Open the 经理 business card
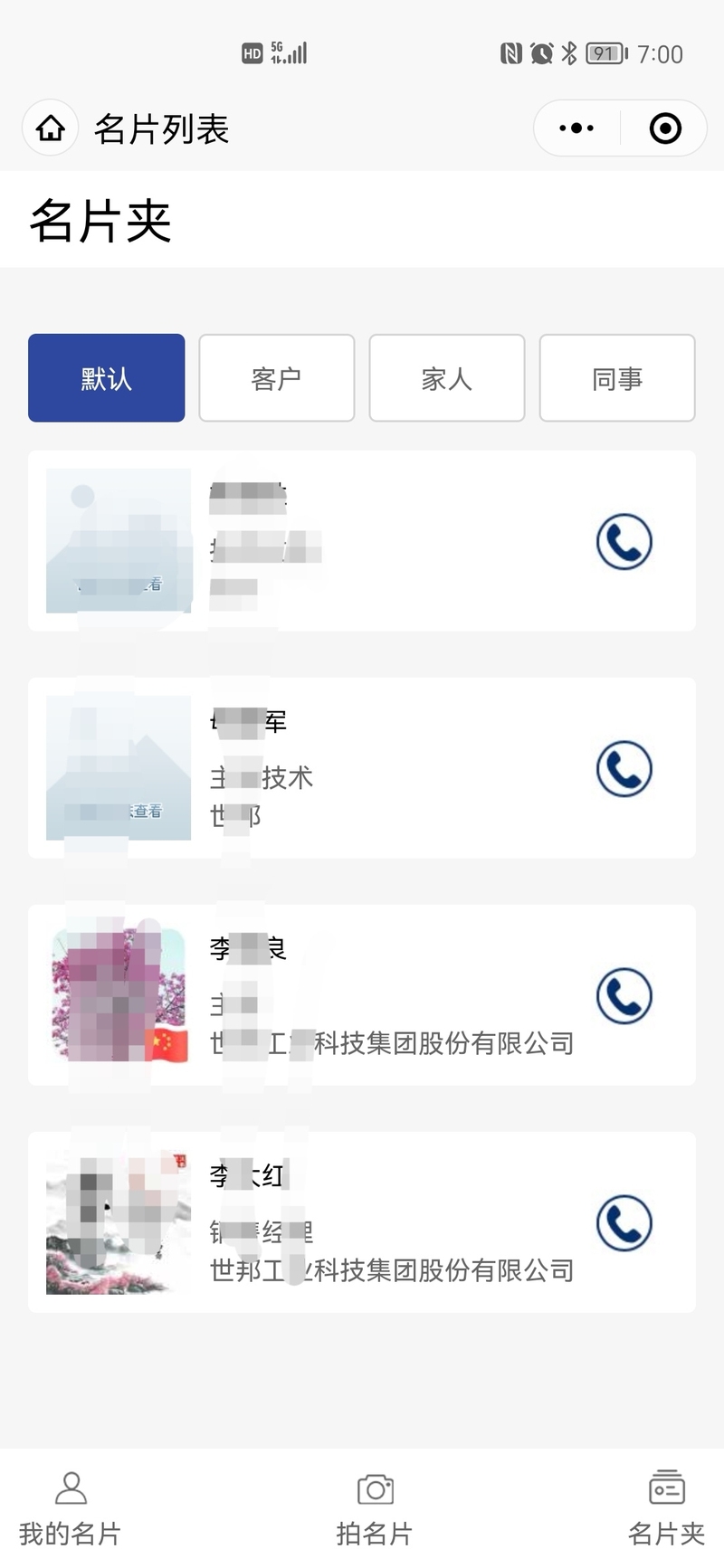This screenshot has height=1568, width=724. click(362, 1222)
